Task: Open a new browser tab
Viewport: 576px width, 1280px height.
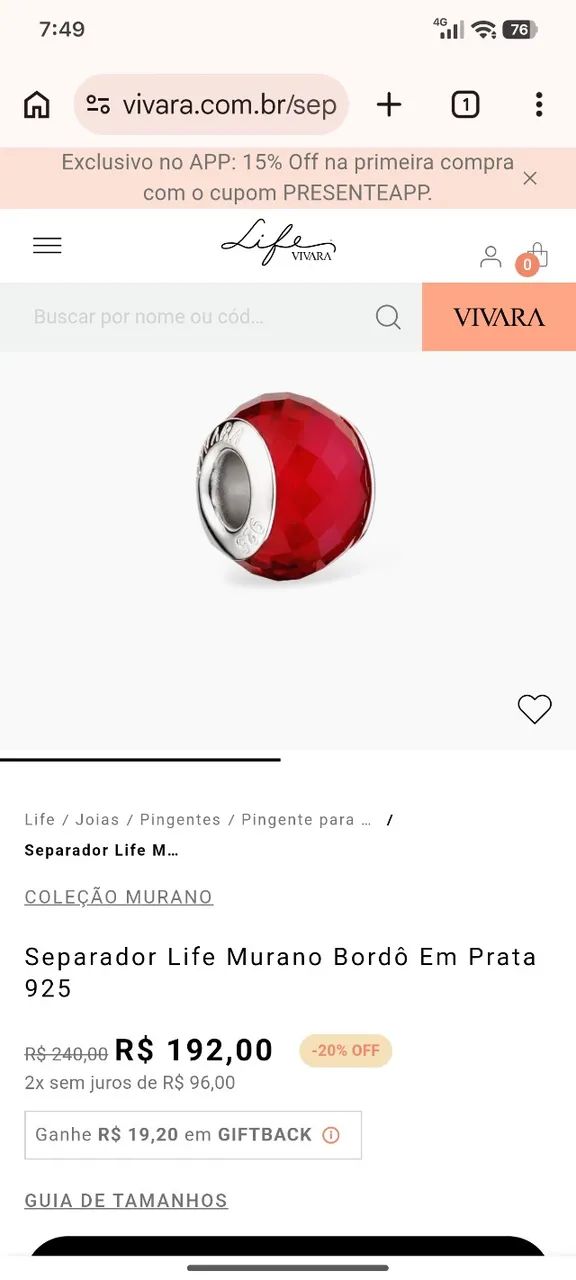Action: coord(389,104)
